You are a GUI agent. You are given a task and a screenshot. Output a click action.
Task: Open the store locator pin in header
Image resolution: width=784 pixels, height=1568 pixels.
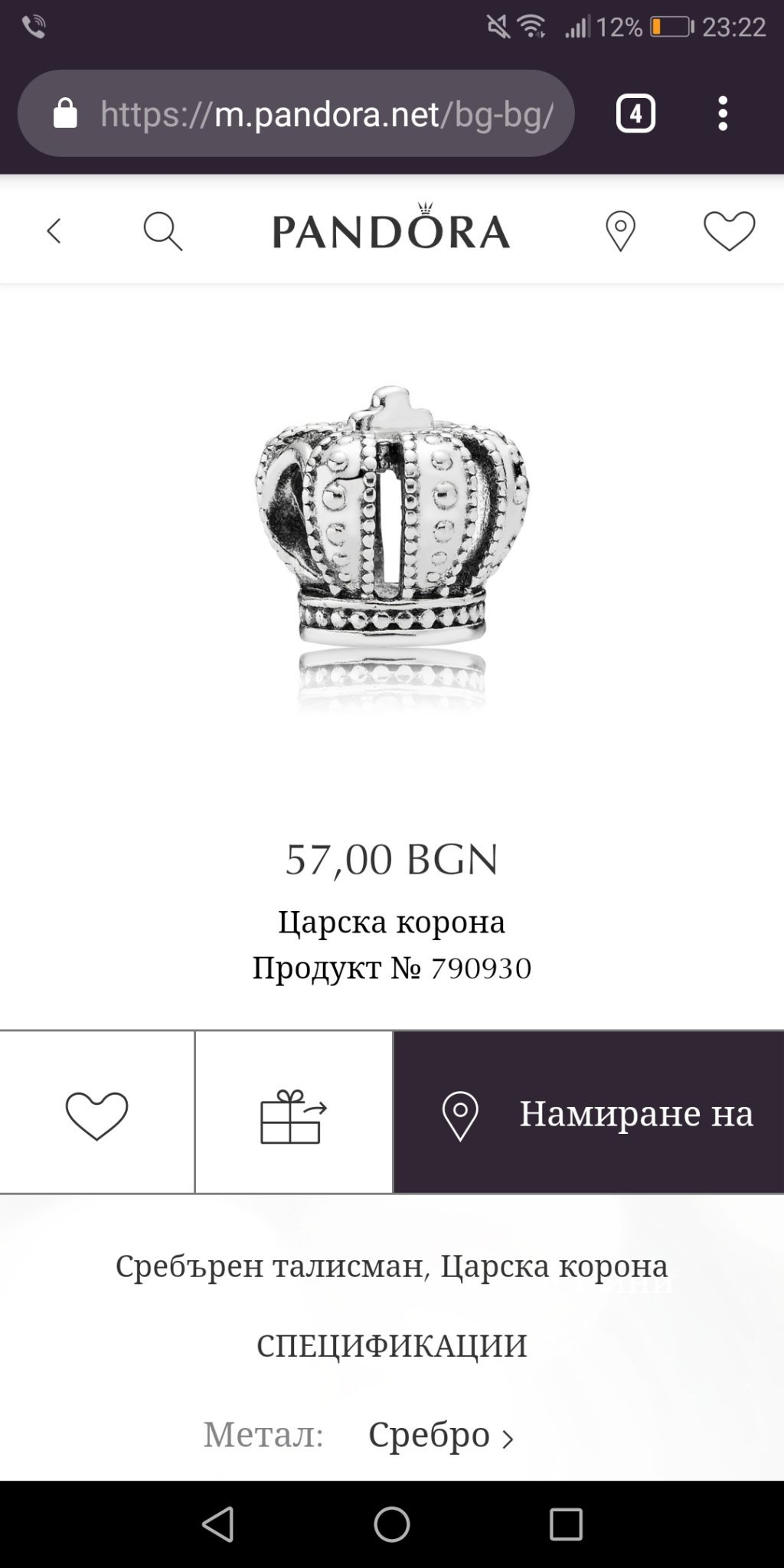pyautogui.click(x=620, y=230)
